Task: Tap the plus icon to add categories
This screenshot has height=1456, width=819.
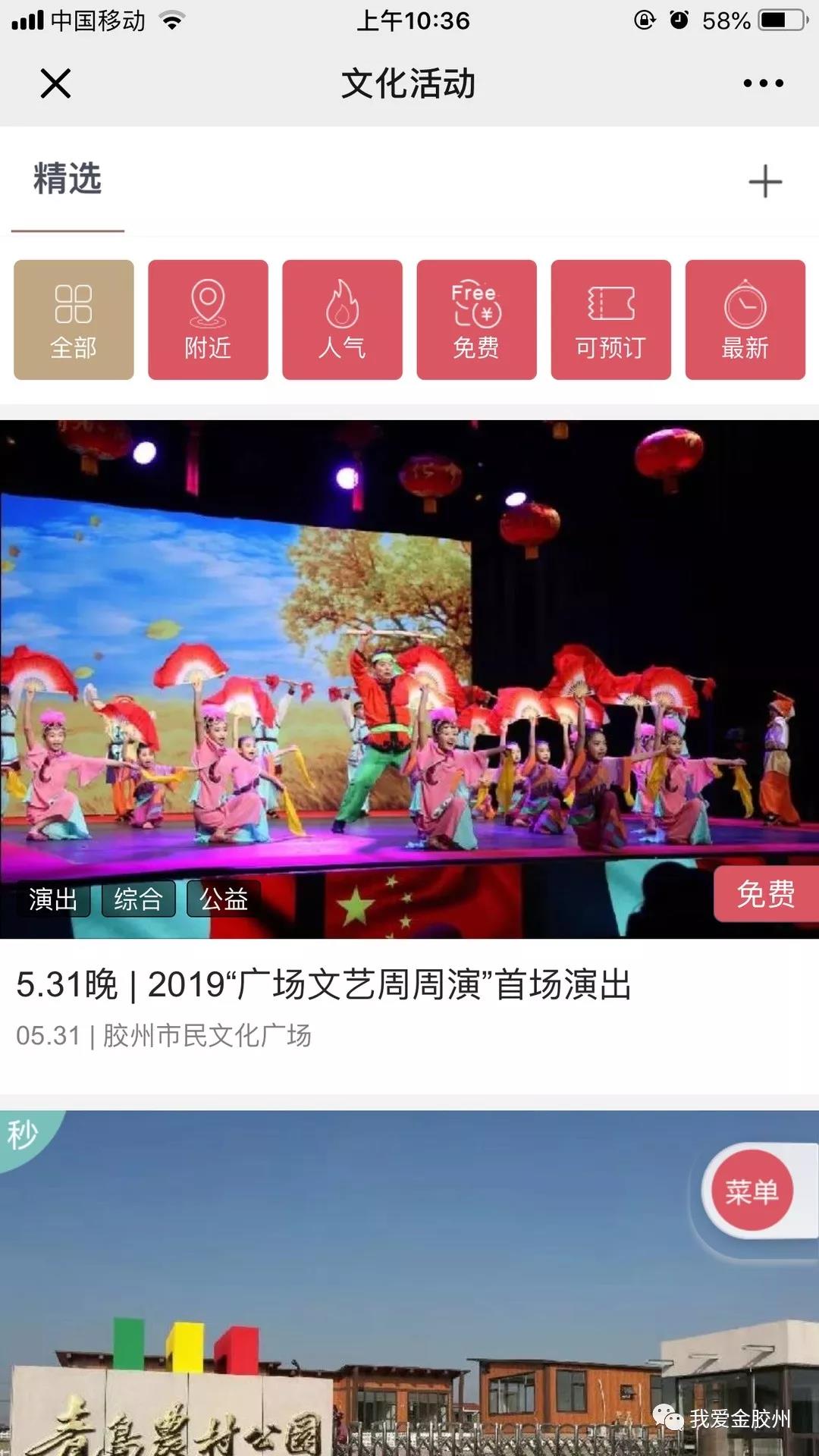Action: [764, 182]
